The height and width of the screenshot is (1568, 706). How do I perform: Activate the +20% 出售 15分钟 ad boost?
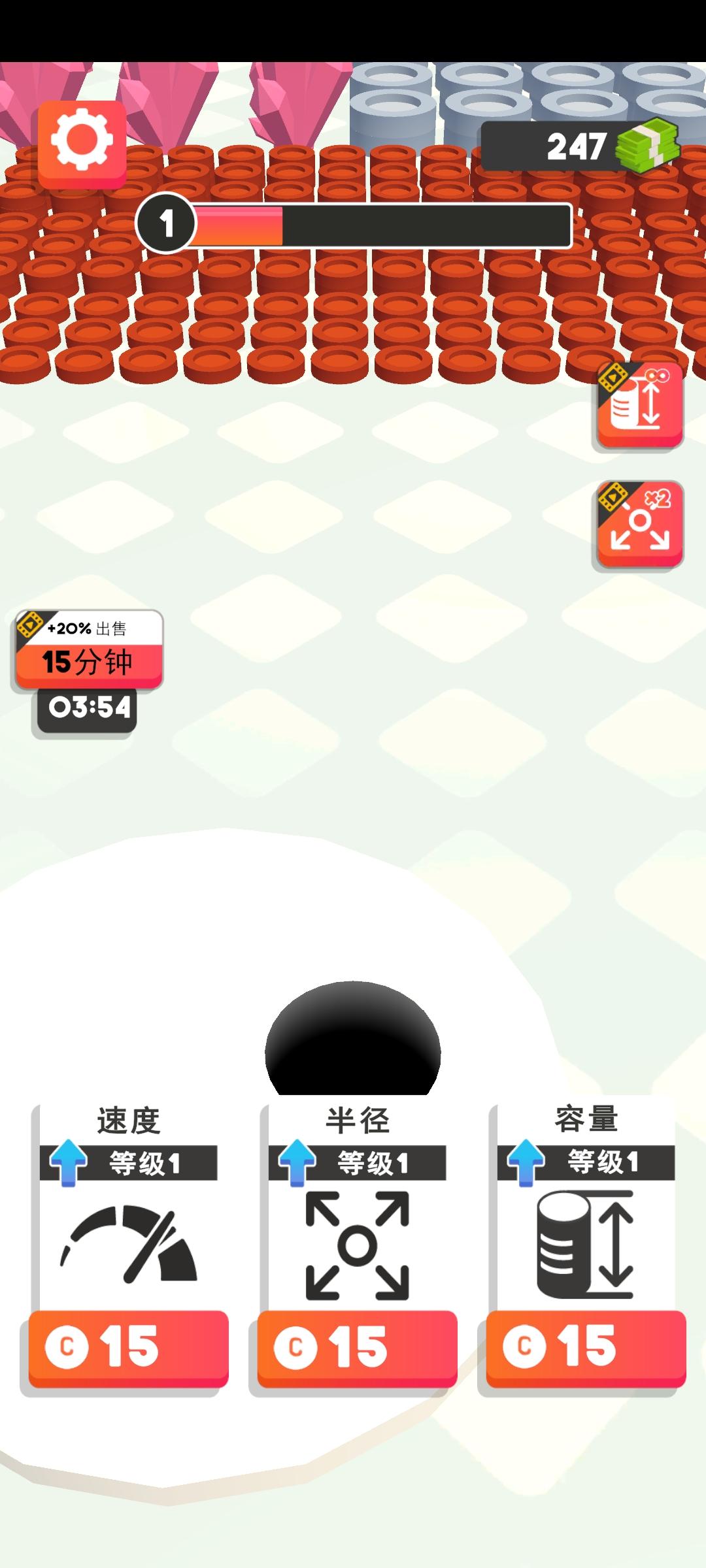coord(89,649)
